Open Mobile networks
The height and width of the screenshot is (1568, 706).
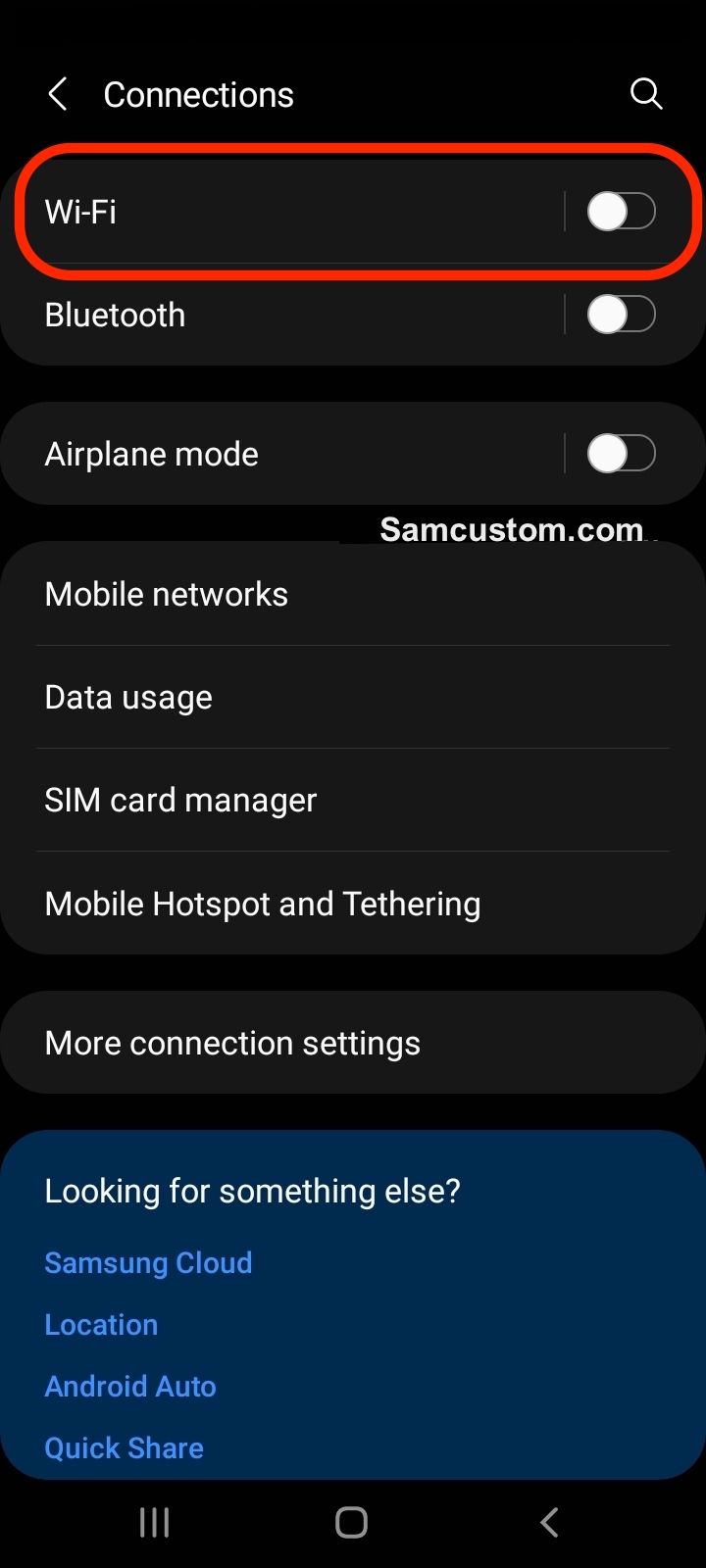point(353,594)
